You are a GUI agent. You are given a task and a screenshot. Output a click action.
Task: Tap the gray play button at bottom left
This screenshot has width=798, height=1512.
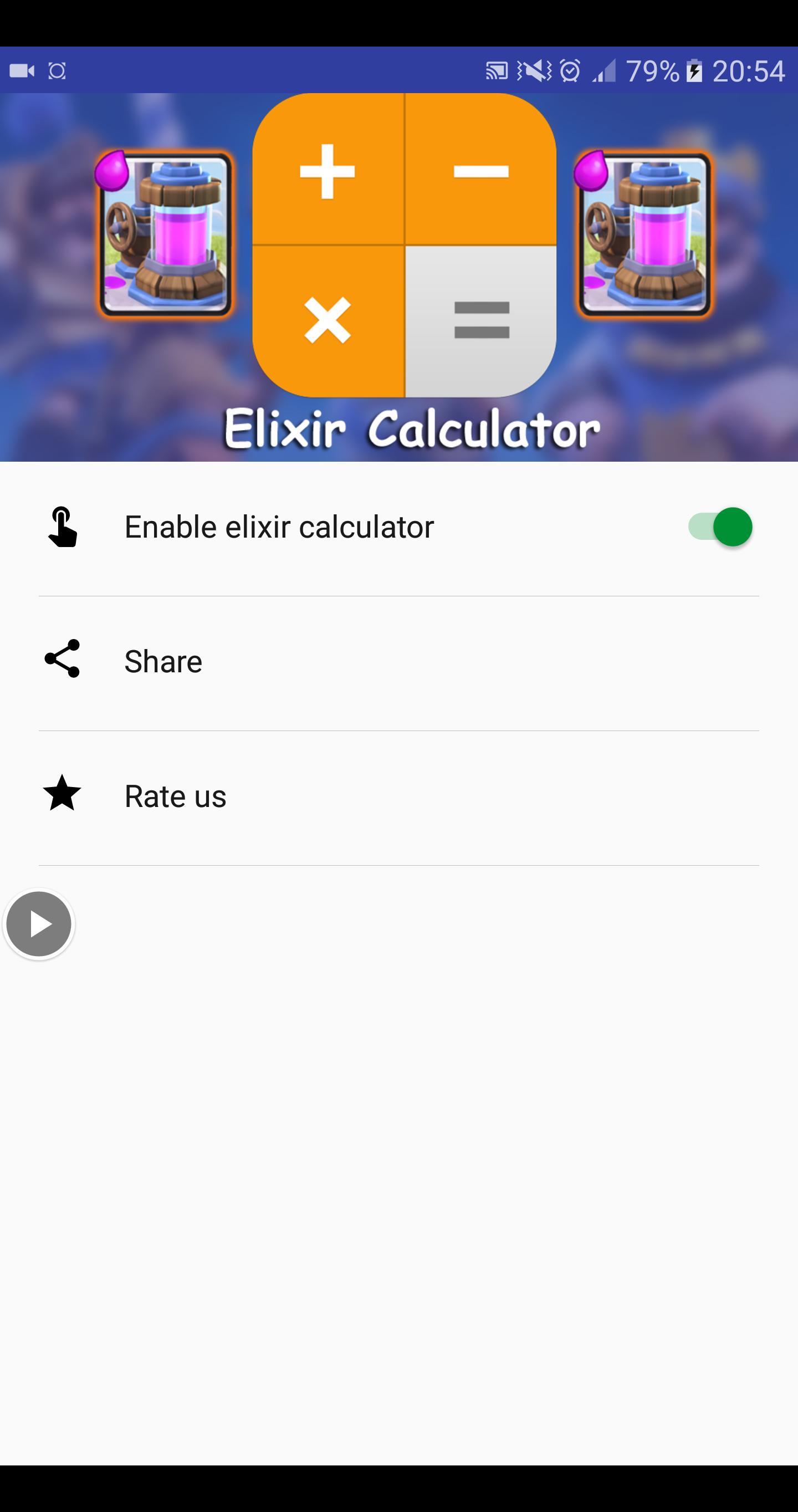coord(38,923)
